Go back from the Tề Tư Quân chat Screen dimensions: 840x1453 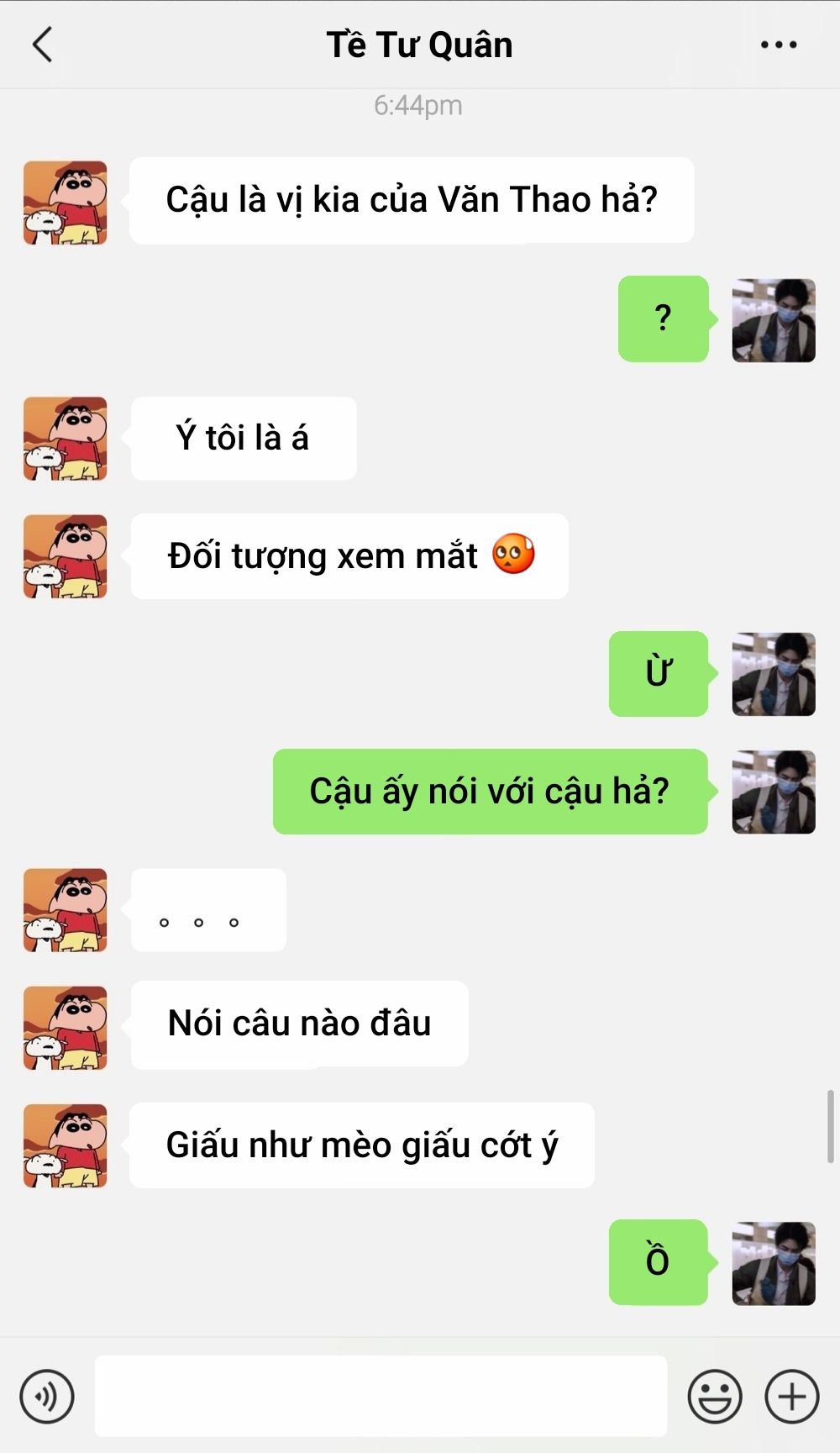[x=42, y=45]
